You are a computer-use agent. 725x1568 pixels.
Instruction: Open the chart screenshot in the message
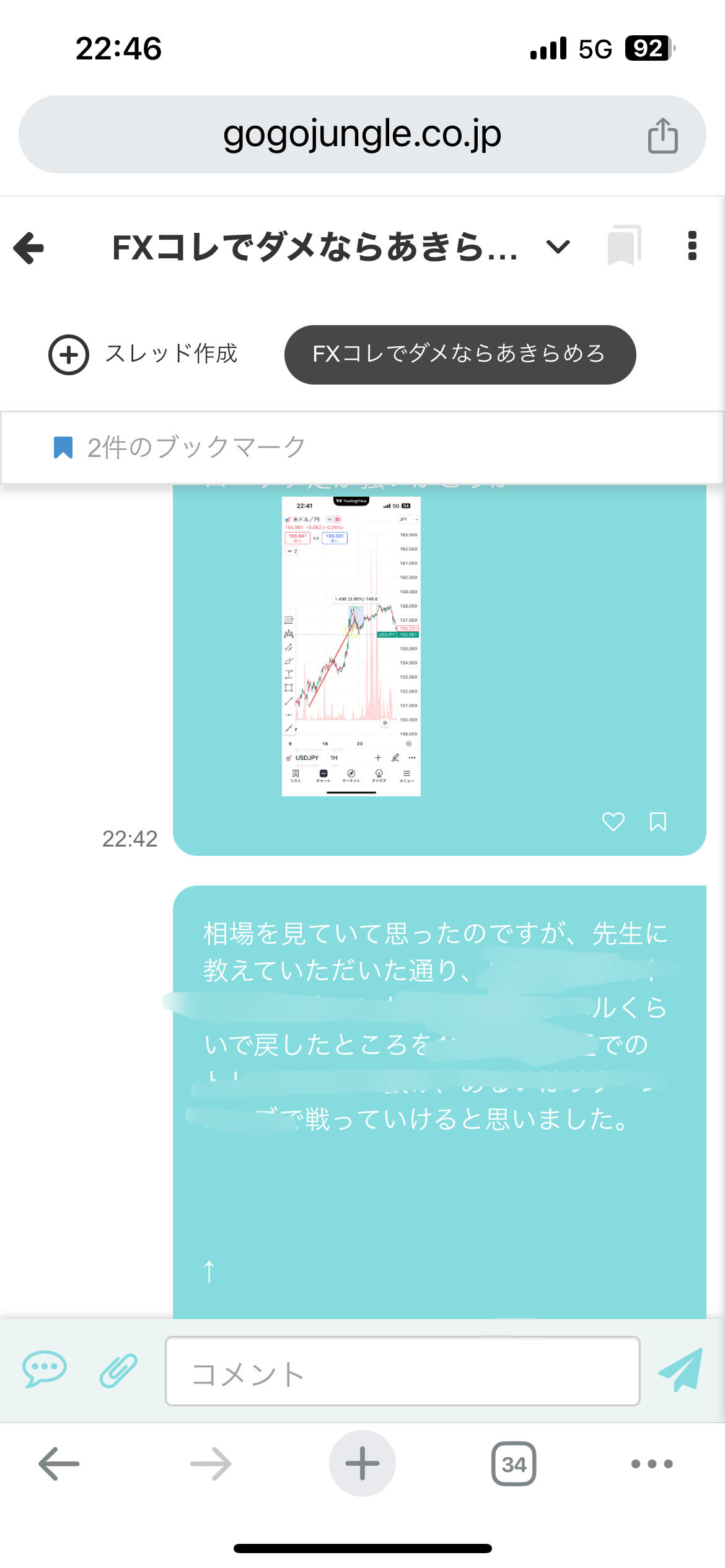pos(351,646)
